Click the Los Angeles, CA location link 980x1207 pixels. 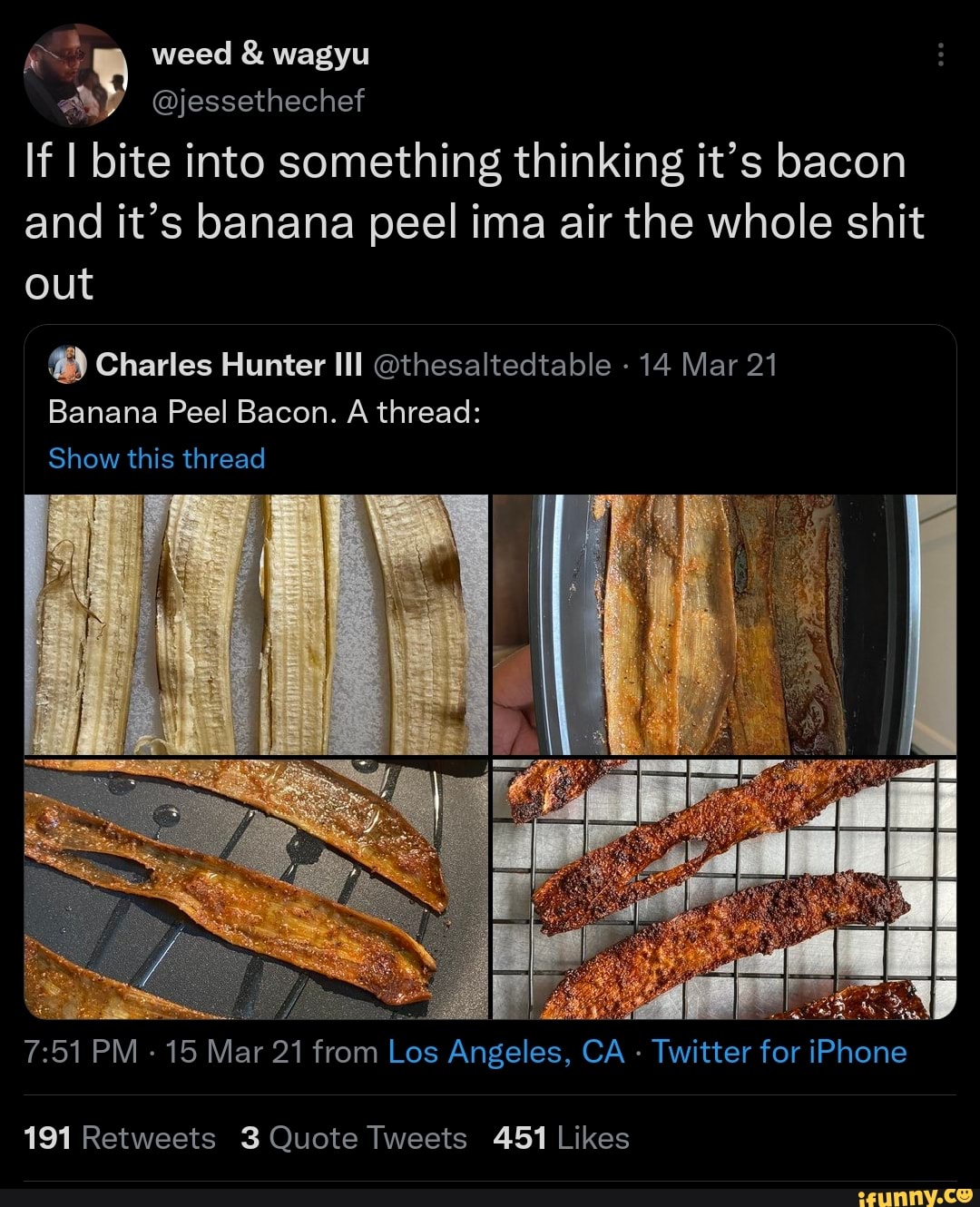pos(505,1052)
